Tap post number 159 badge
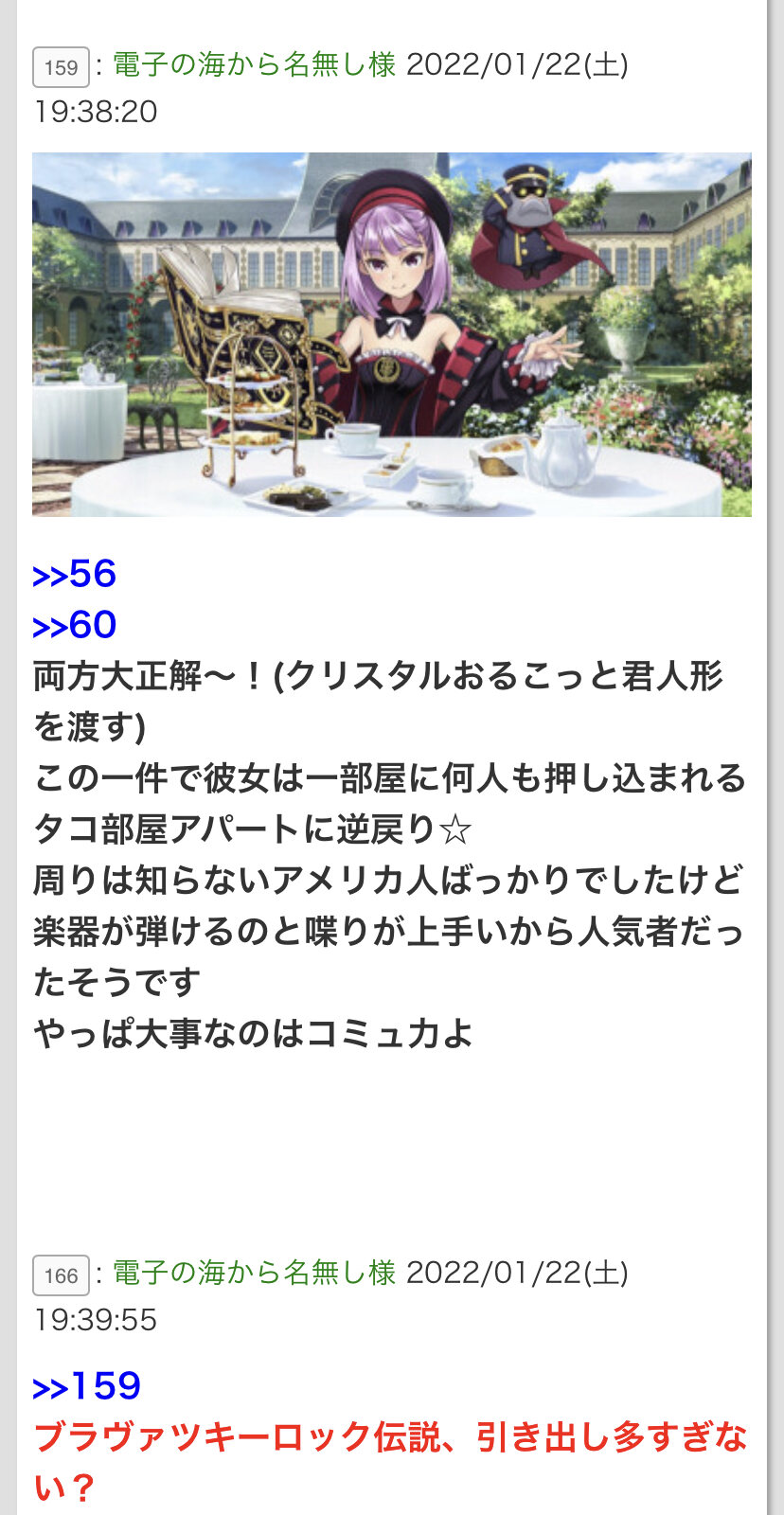Screen dimensions: 784x1515 tap(61, 67)
